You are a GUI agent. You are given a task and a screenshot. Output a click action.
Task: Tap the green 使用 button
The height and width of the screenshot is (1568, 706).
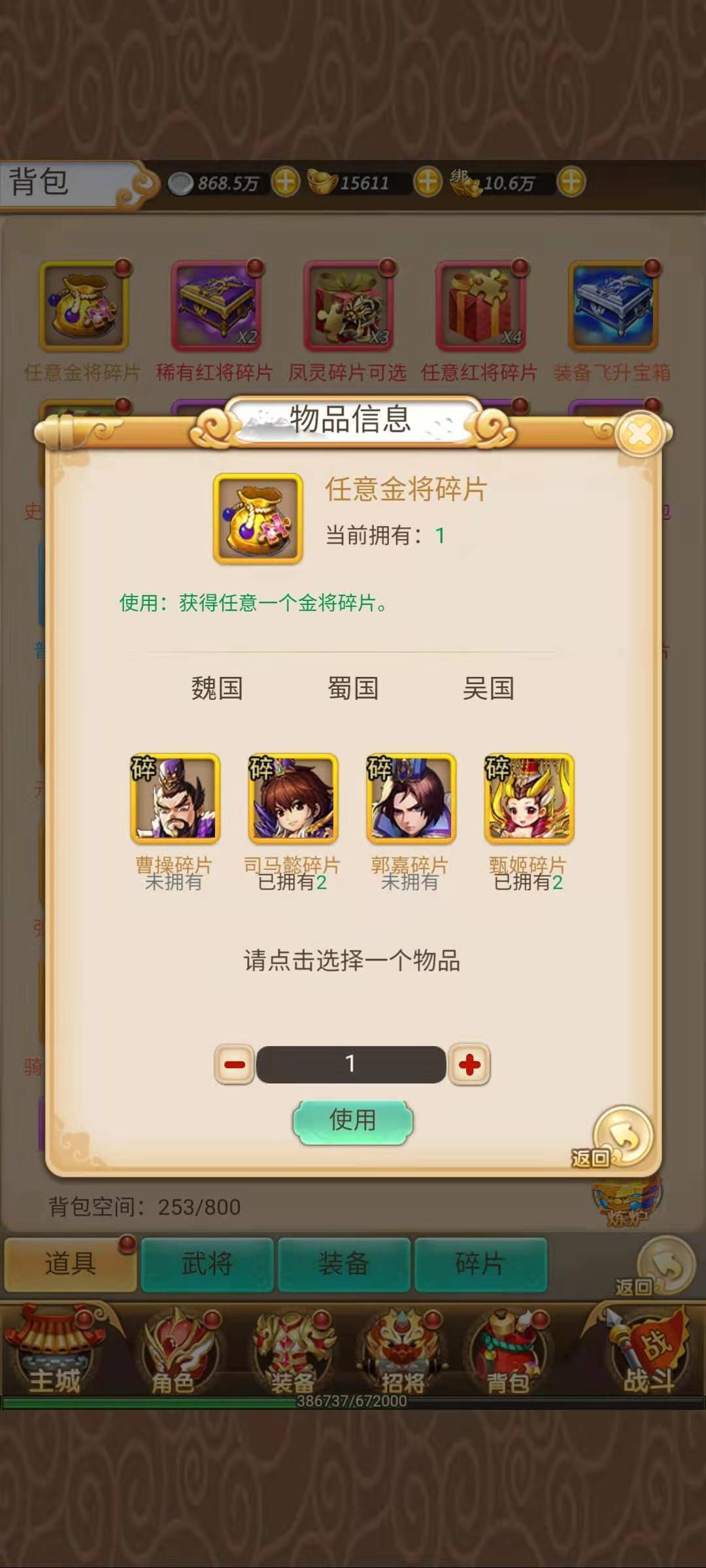(x=352, y=1121)
